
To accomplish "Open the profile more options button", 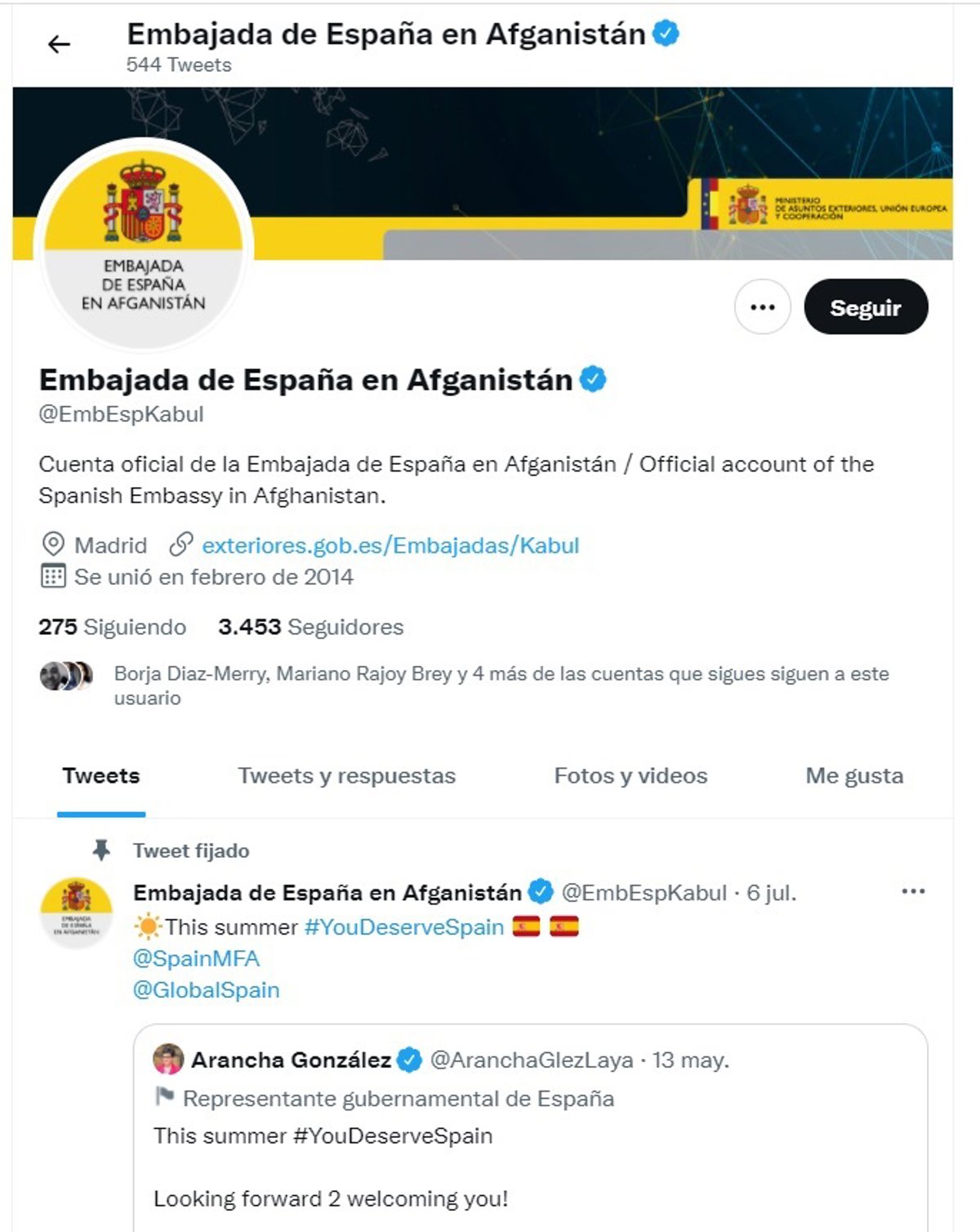I will point(762,307).
